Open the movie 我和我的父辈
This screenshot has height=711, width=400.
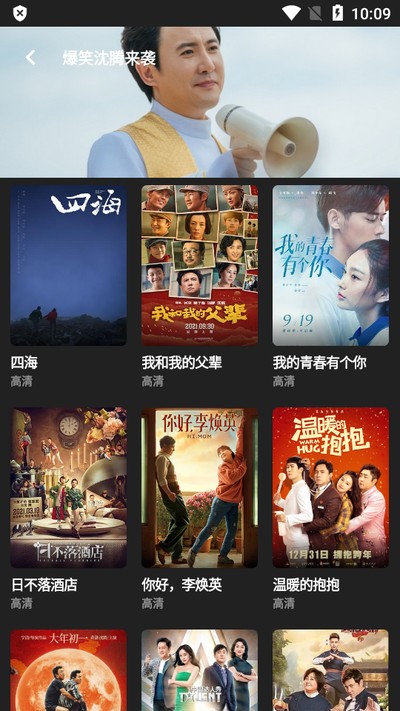coord(200,265)
